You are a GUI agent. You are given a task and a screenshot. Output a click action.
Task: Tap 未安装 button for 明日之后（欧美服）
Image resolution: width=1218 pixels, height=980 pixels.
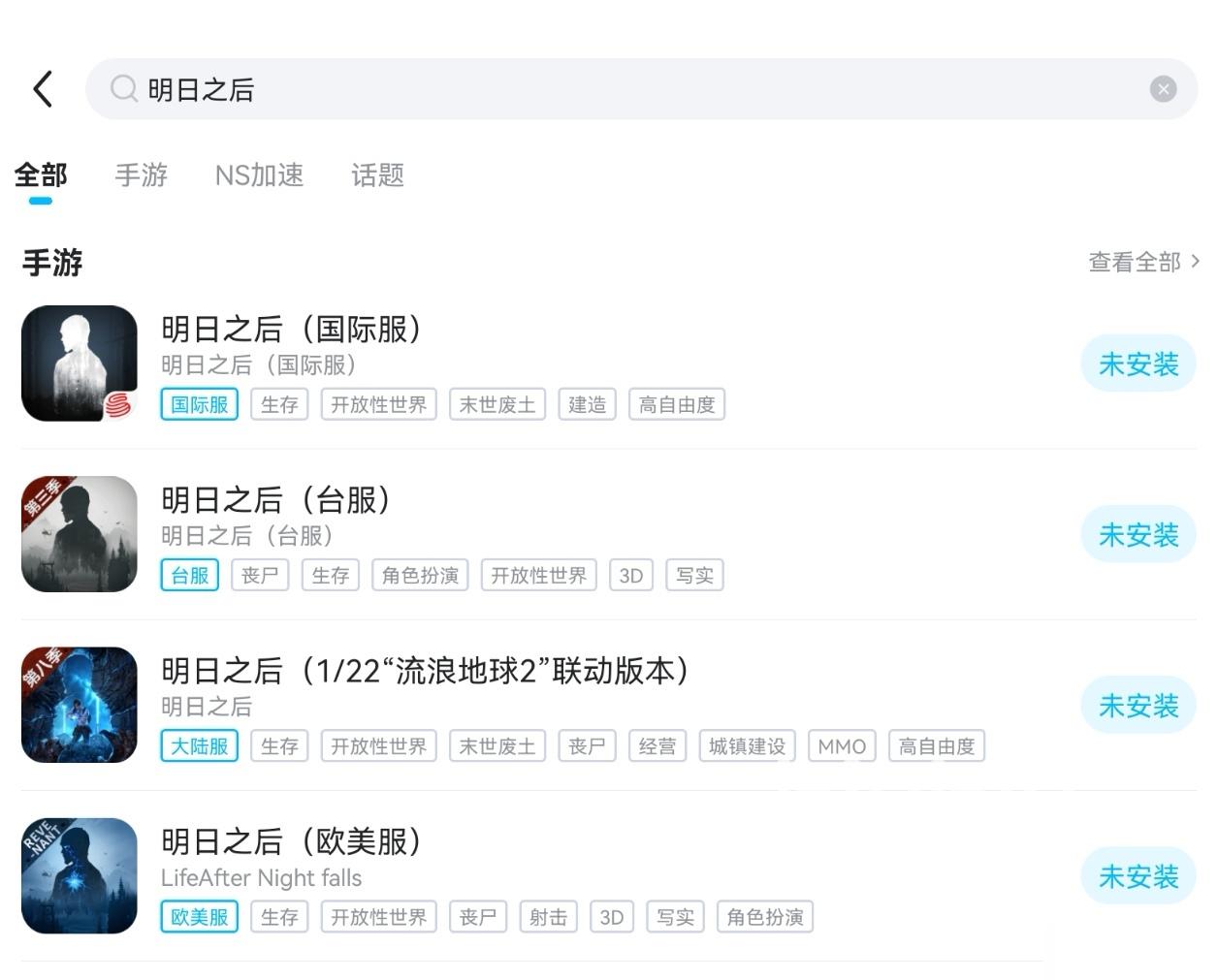coord(1138,877)
